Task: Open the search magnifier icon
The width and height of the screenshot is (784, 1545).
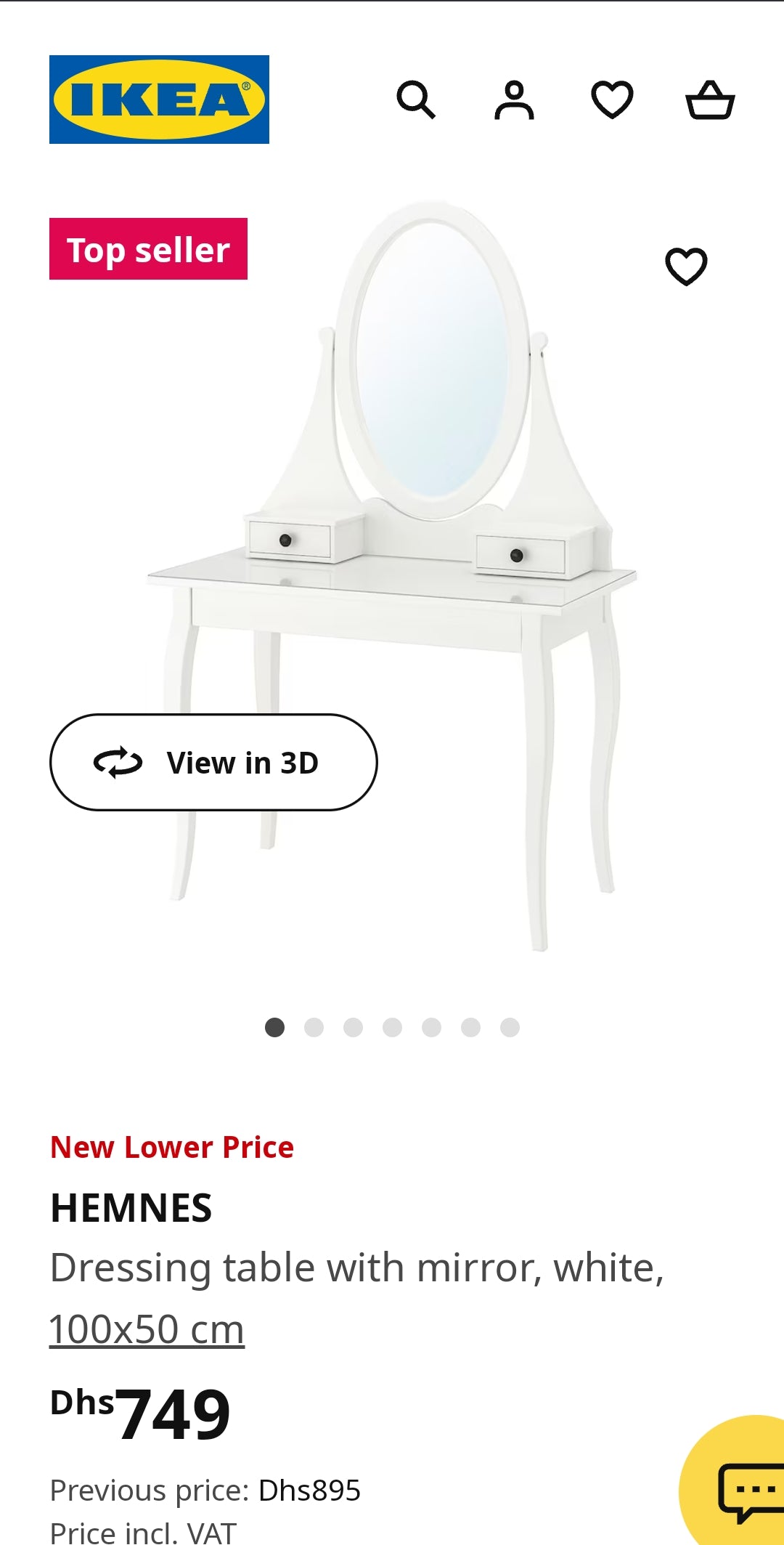Action: pos(416,100)
